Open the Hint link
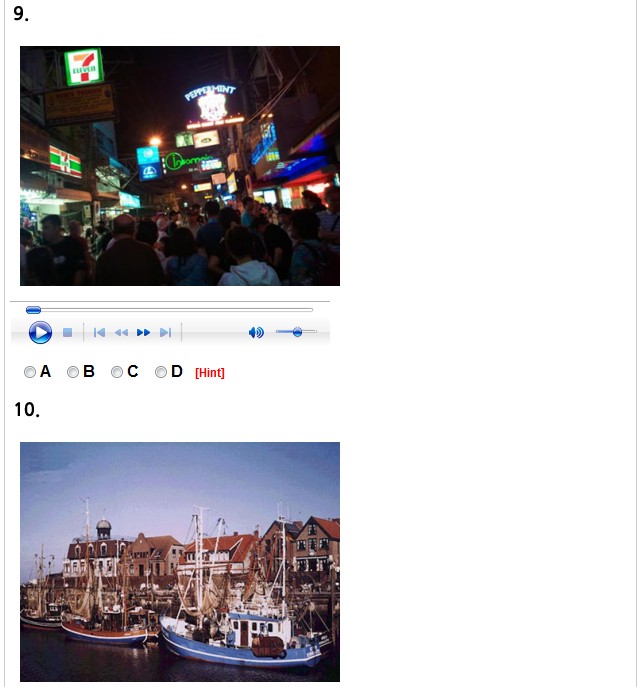The width and height of the screenshot is (640, 687). coord(209,373)
